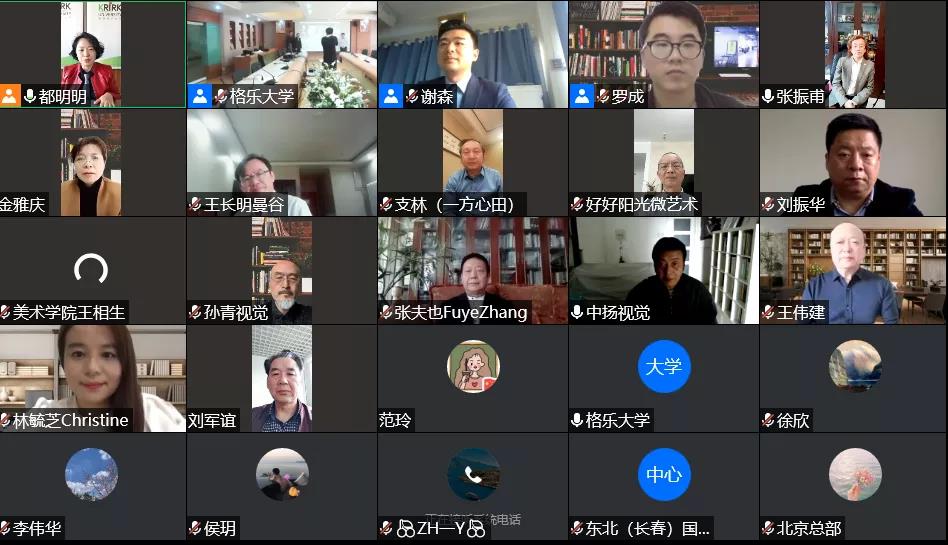The image size is (948, 545).
Task: Select the 王长明曼谷 video tile
Action: click(x=281, y=162)
